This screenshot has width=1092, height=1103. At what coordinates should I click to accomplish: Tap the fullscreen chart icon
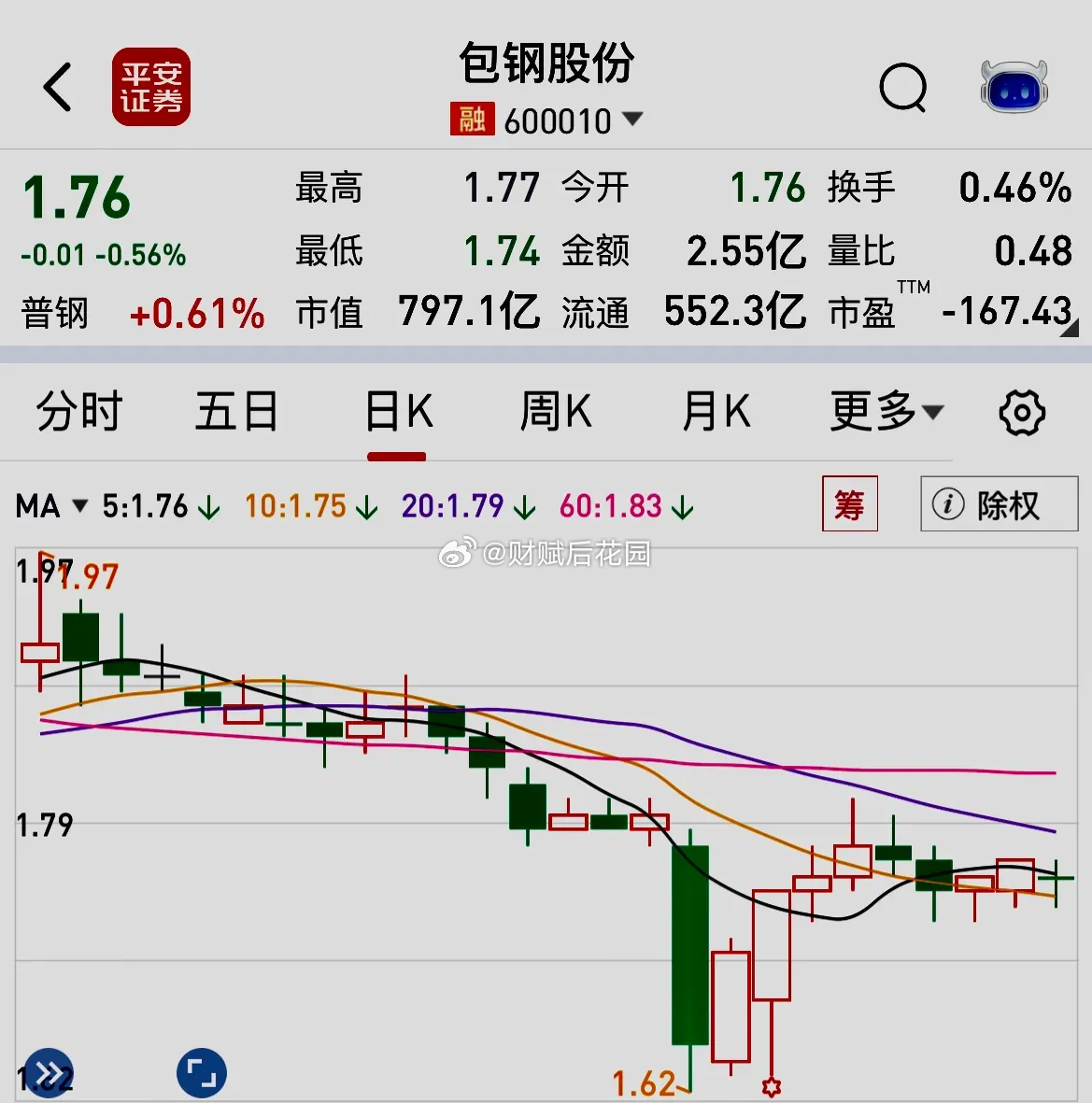pos(201,1072)
